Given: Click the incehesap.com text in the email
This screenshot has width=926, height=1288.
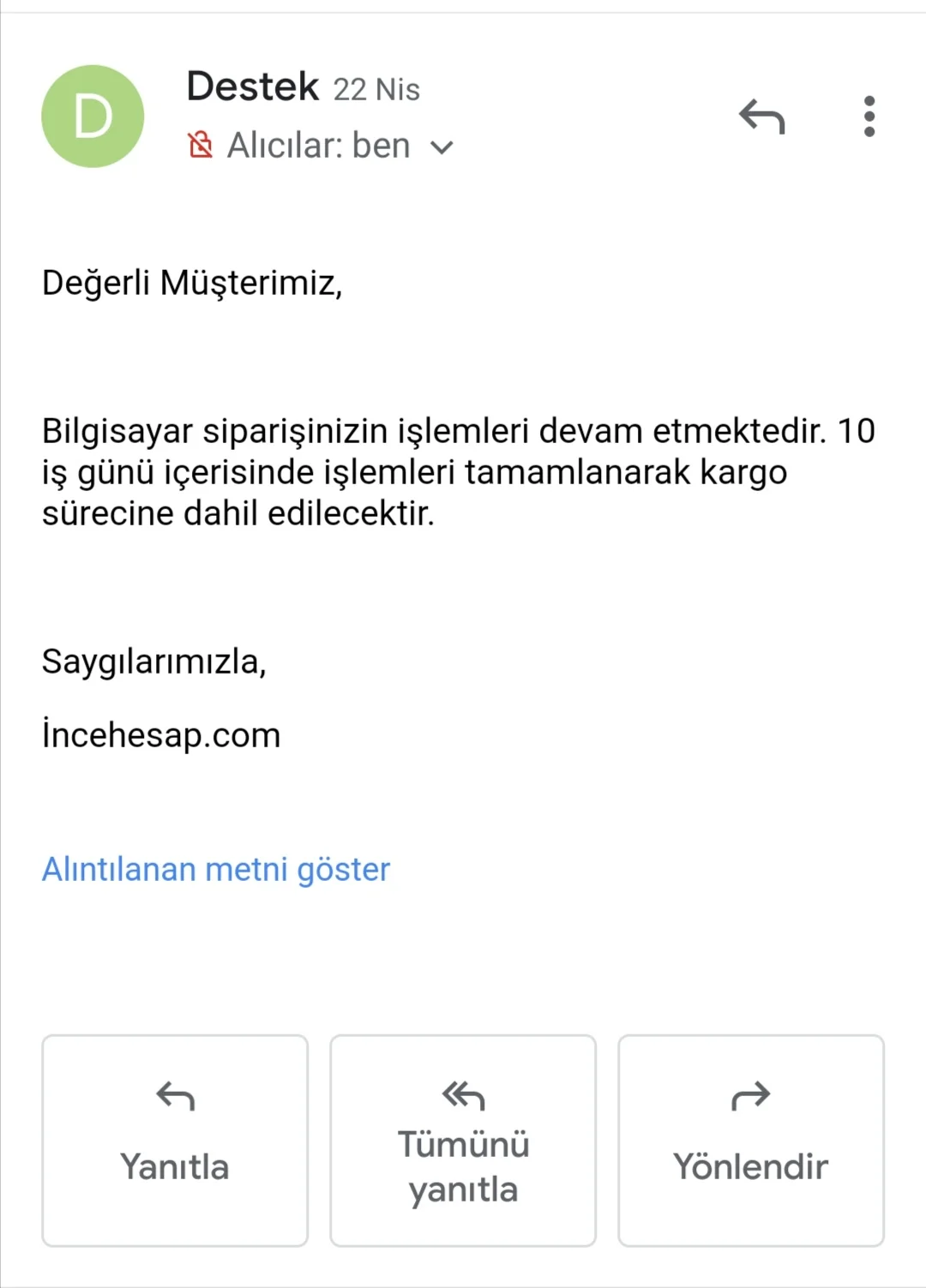Looking at the screenshot, I should [x=161, y=734].
